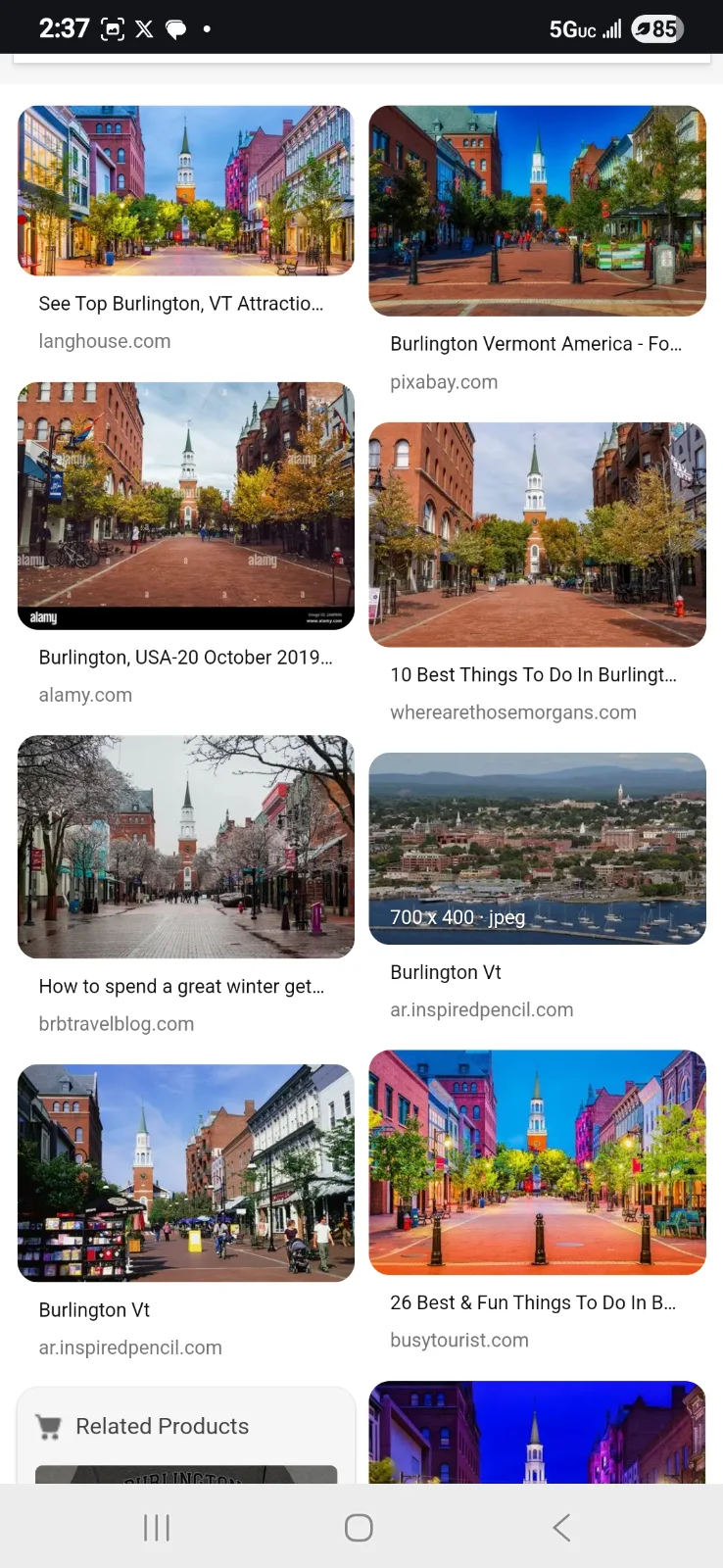This screenshot has width=723, height=1568.
Task: Open the langhouse.com Burlington attractions image
Action: point(186,191)
